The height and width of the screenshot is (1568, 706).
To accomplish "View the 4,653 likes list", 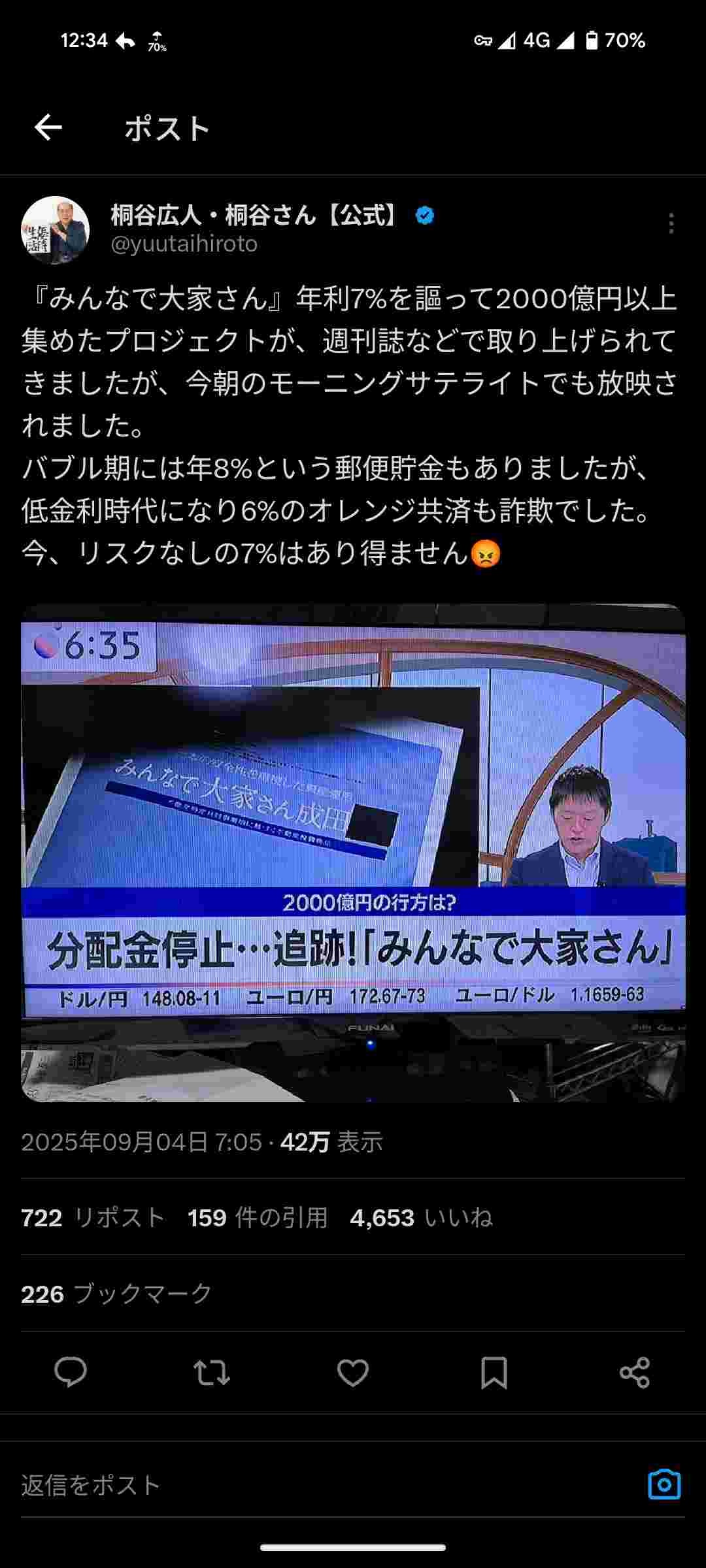I will (421, 1218).
